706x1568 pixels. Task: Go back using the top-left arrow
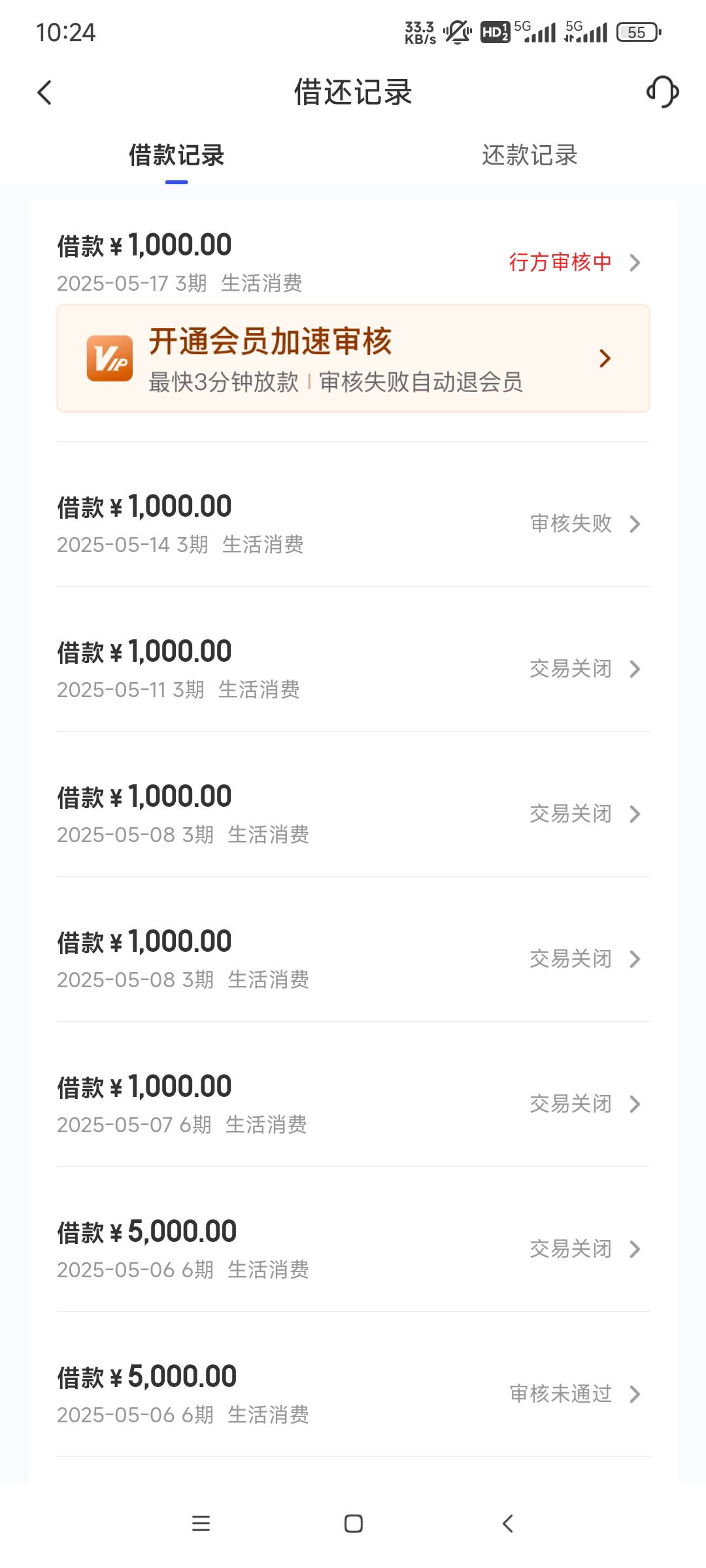tap(44, 92)
